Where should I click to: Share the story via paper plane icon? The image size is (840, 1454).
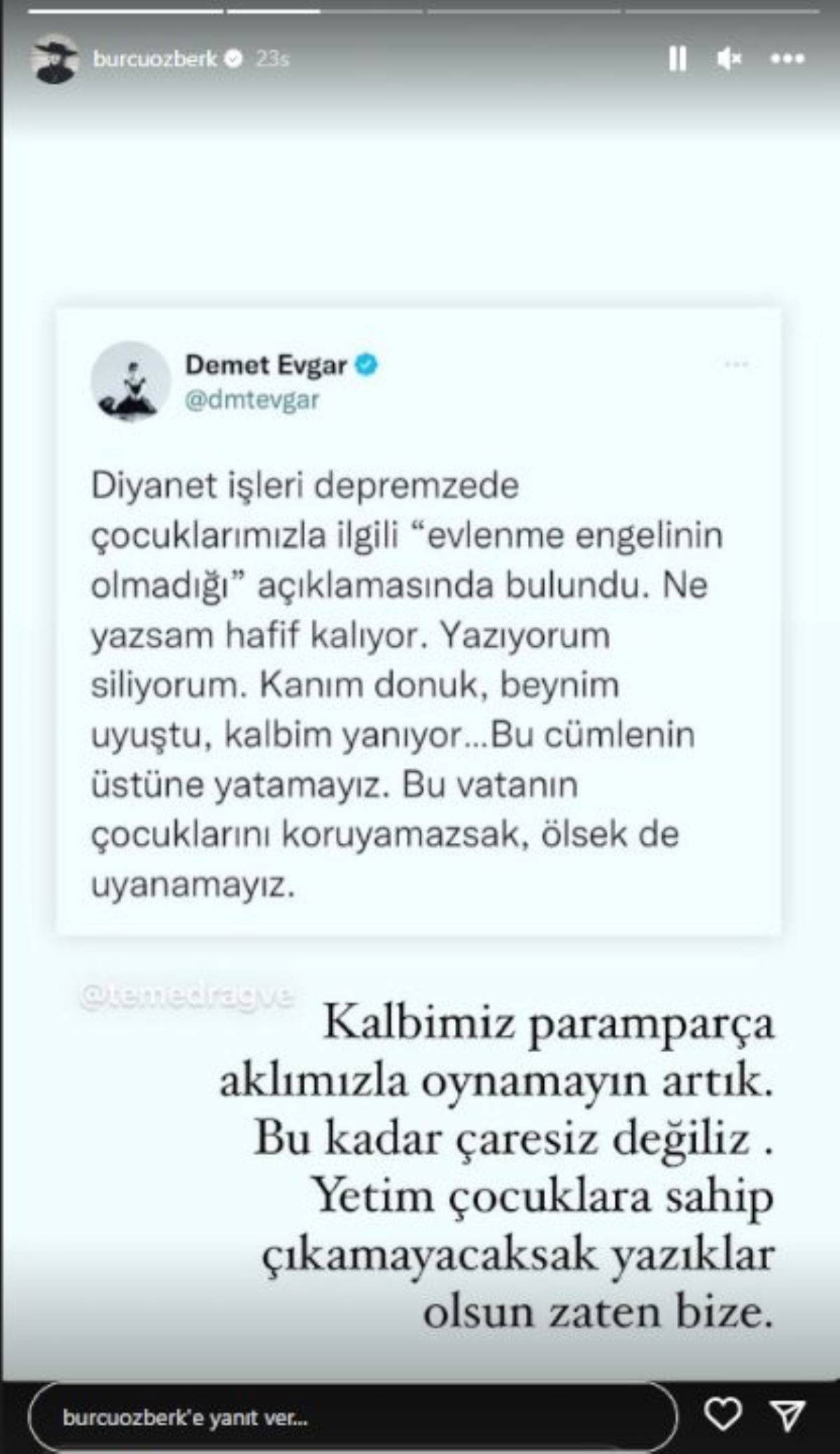point(787,1415)
